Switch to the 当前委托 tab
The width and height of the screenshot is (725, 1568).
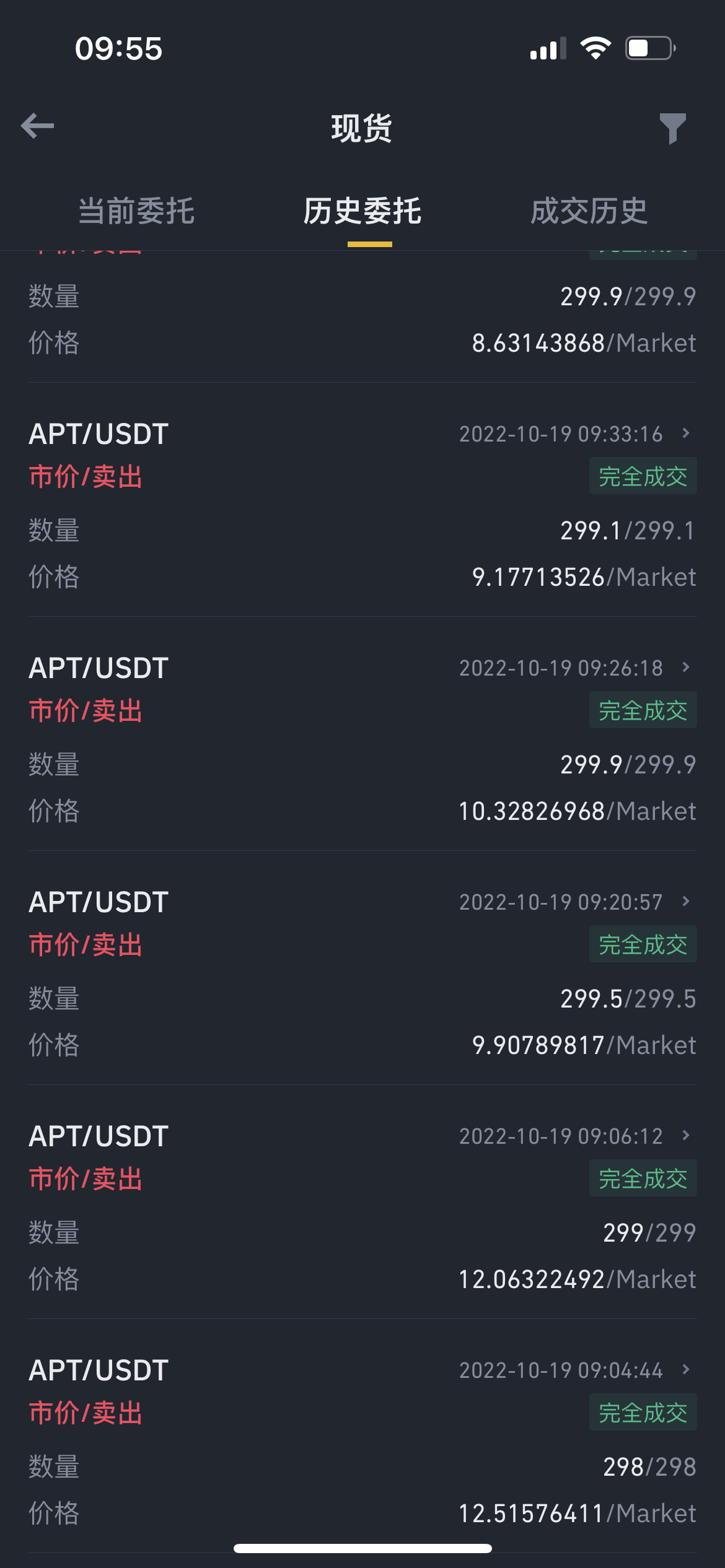[x=136, y=211]
